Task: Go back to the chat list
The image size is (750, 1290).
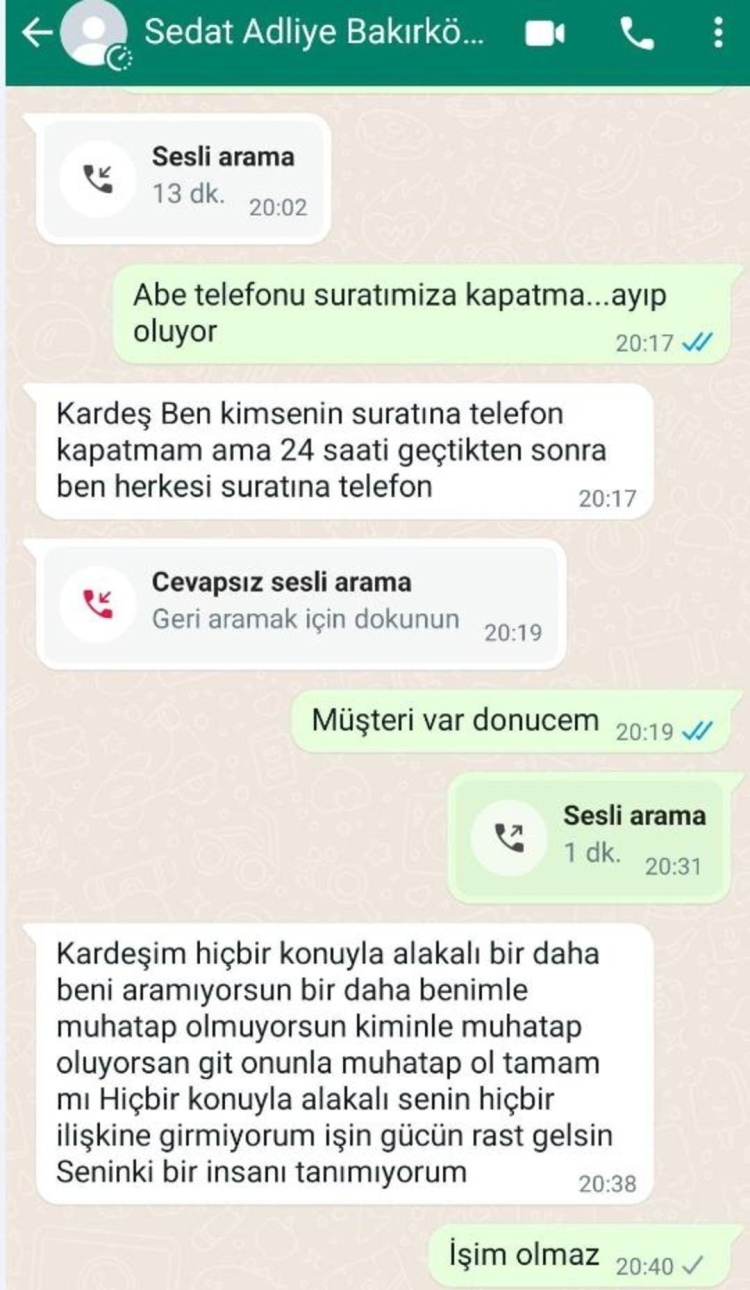Action: (36, 34)
